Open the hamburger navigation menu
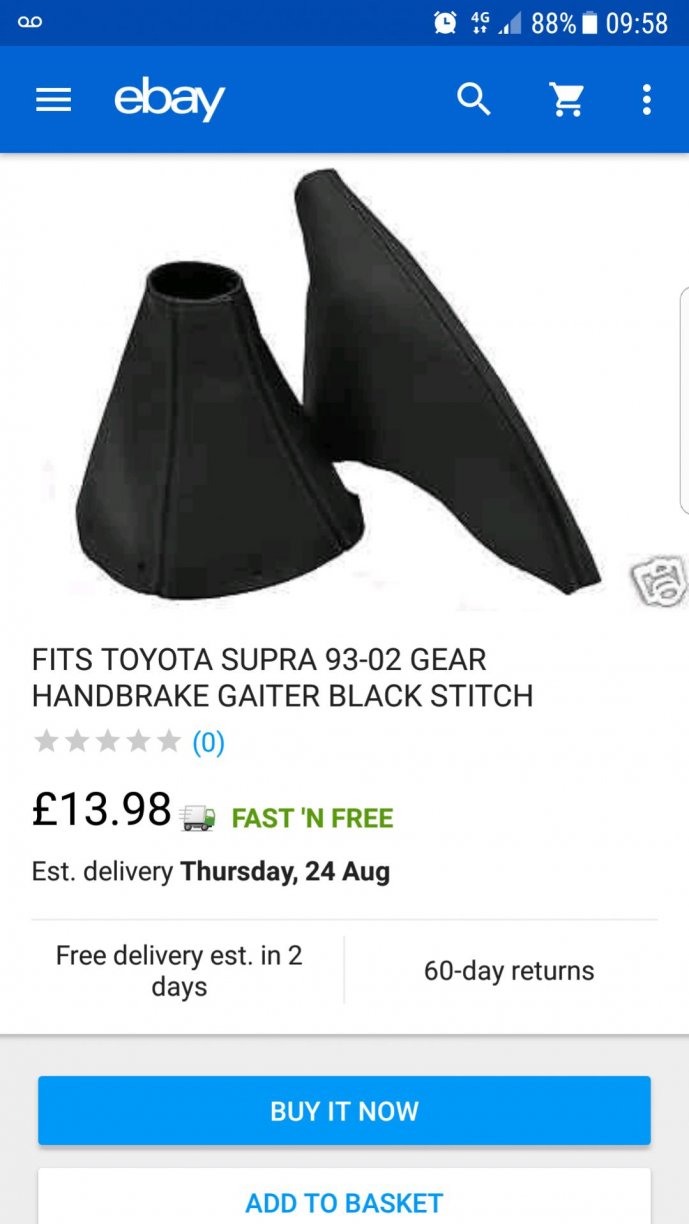 click(53, 100)
